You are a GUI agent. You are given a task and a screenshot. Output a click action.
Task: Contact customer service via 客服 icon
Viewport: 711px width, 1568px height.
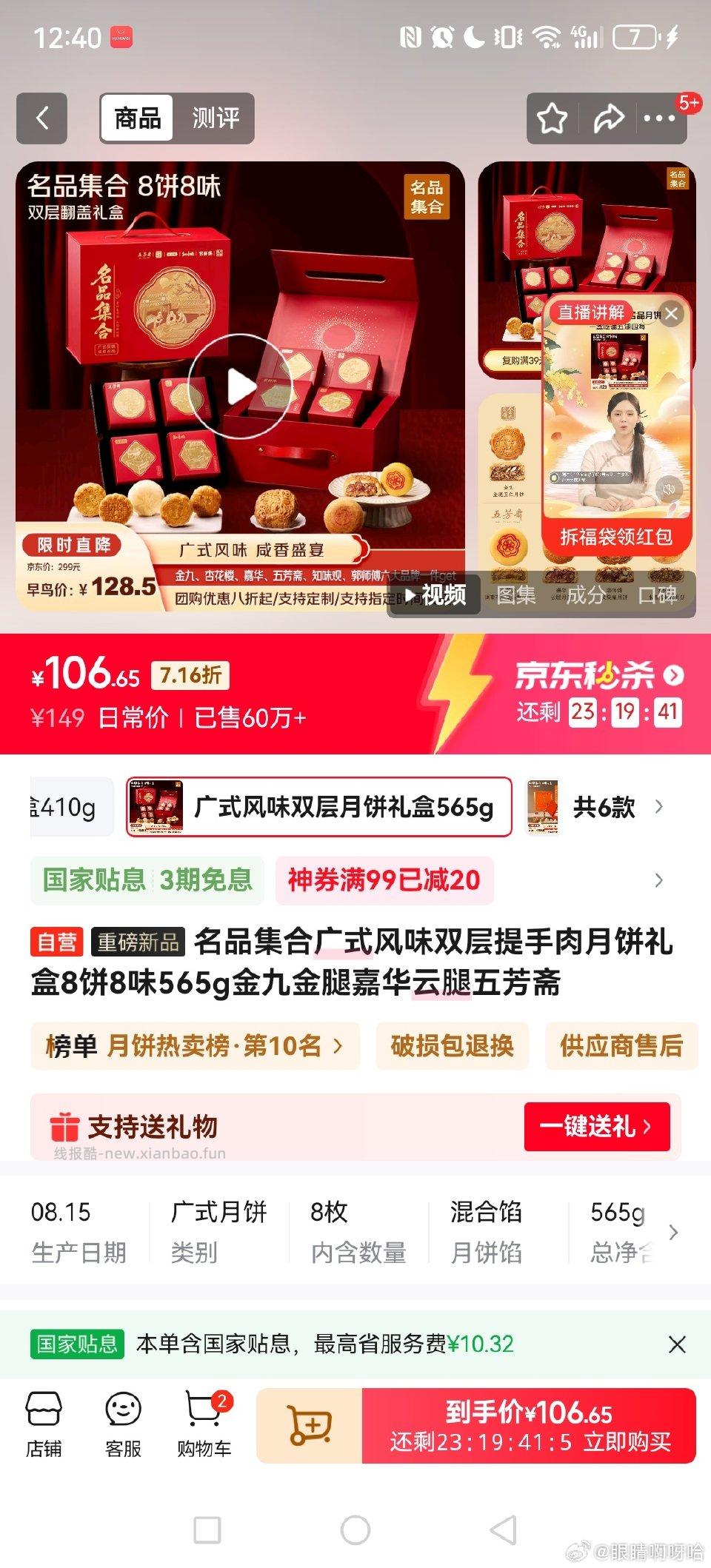coord(122,1421)
